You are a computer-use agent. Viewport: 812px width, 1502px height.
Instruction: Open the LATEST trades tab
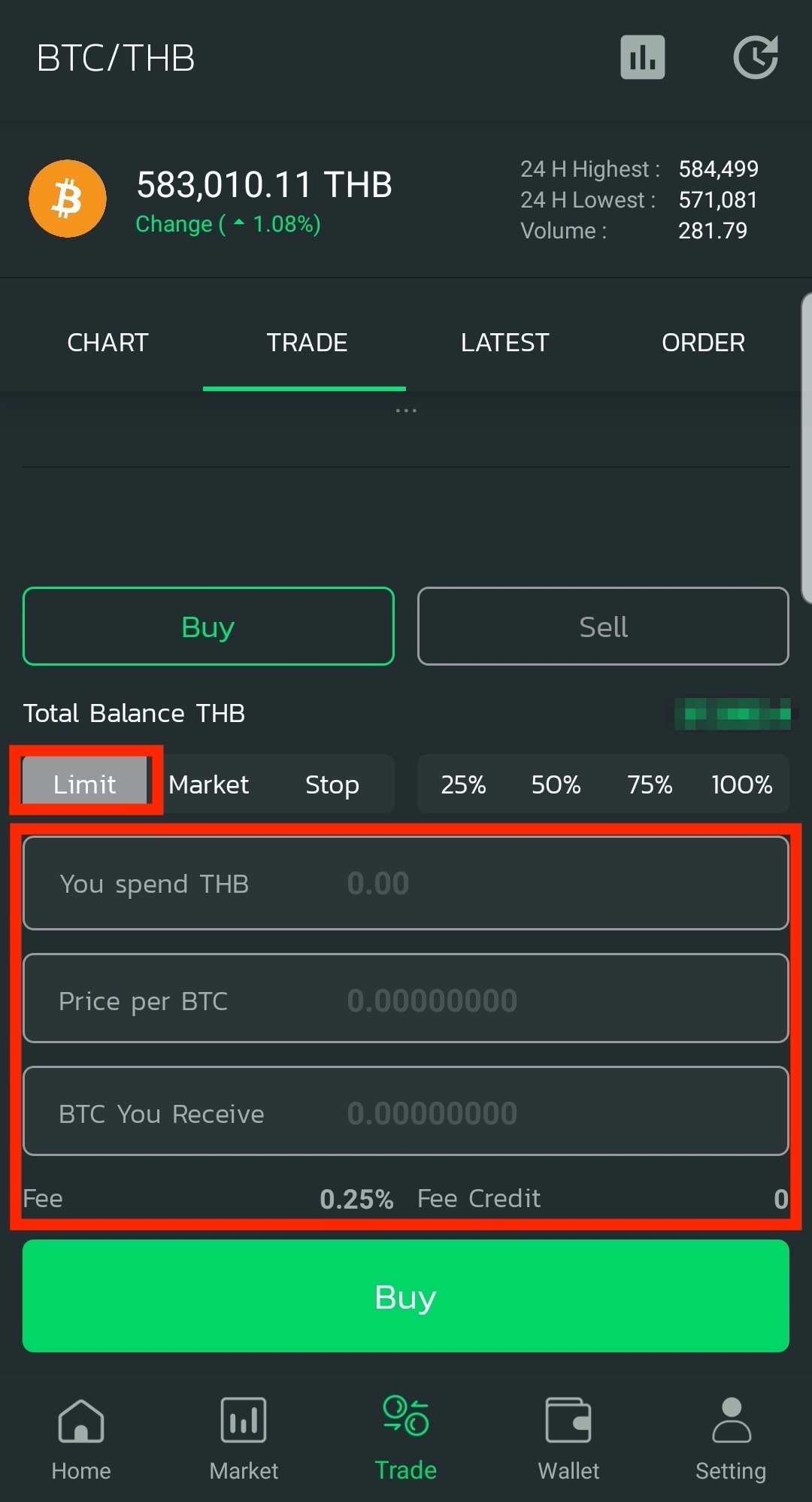click(x=504, y=342)
